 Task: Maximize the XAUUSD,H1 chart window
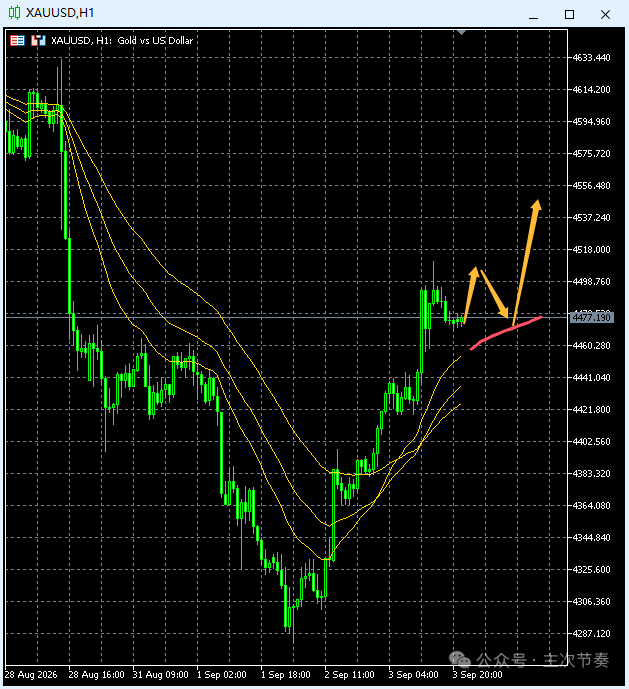569,15
